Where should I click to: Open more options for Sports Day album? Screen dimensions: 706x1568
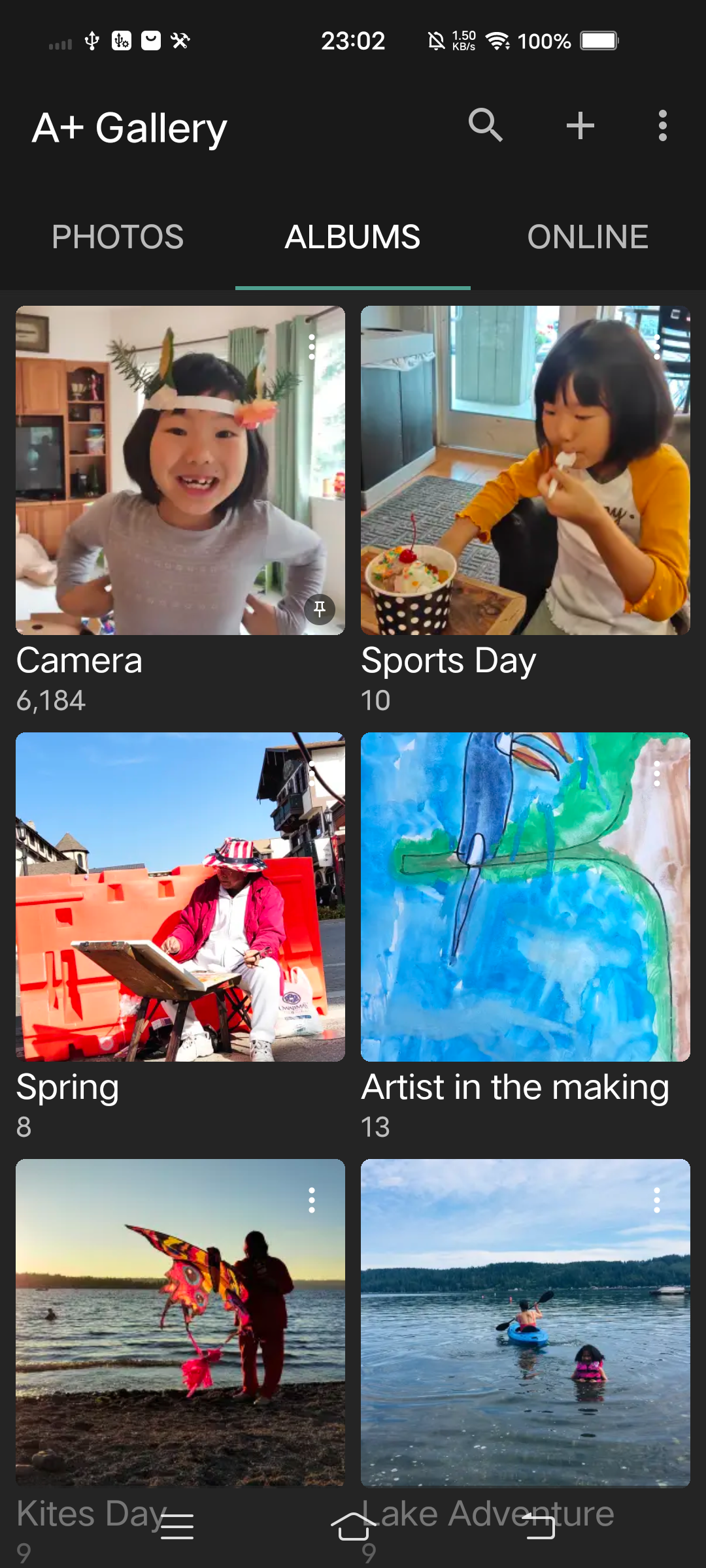point(657,347)
